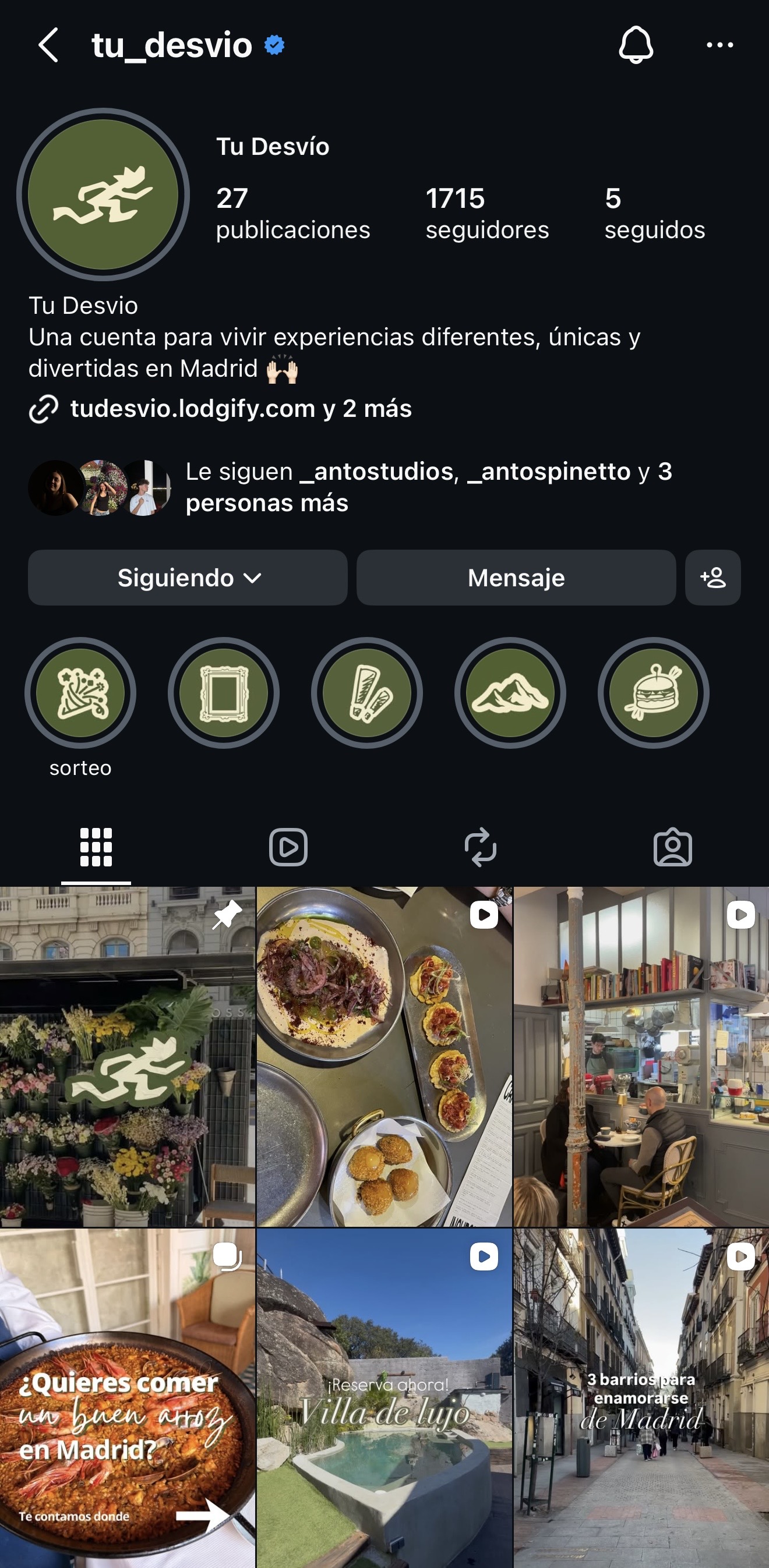Send a message via 'Mensaje' button
This screenshot has height=1568, width=769.
tap(516, 578)
